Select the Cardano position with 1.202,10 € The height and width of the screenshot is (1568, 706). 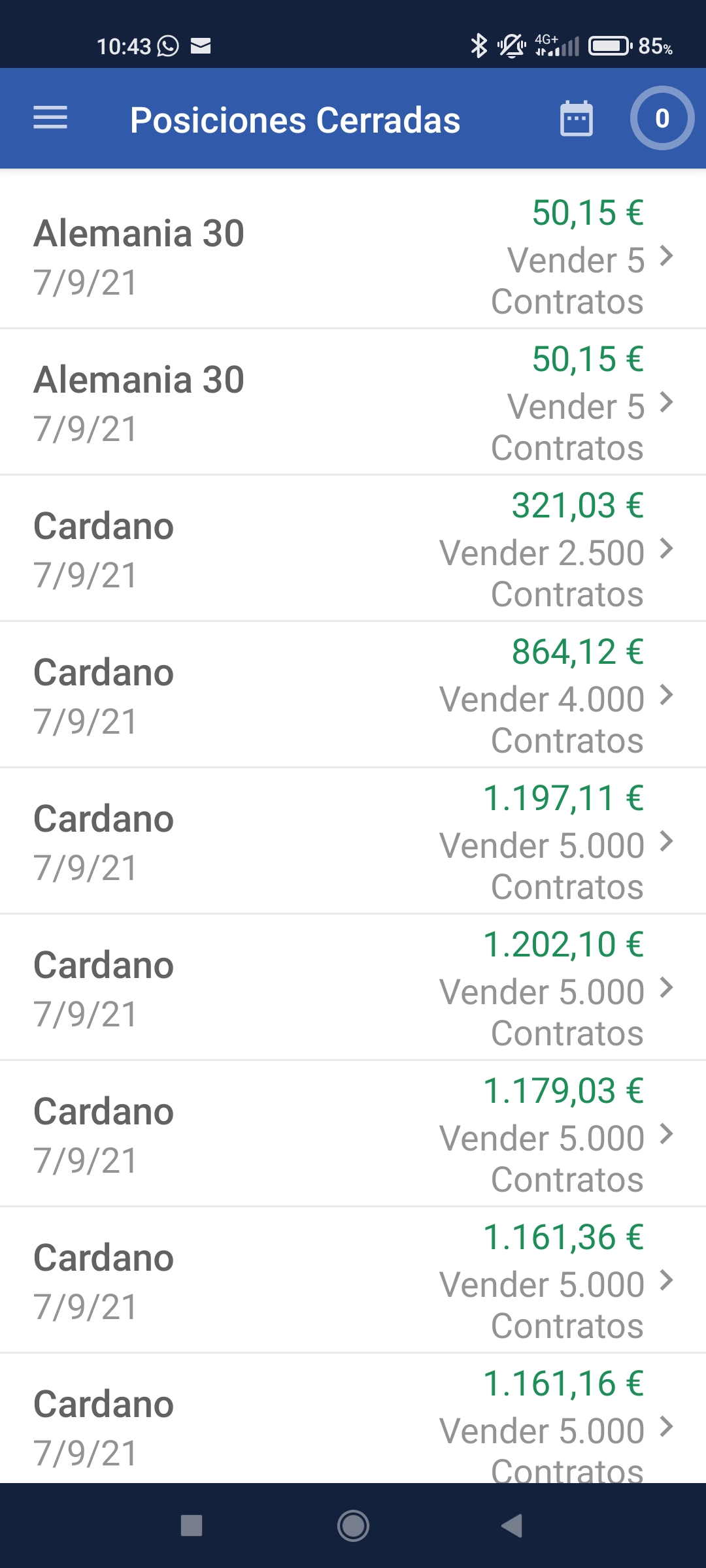coord(353,988)
